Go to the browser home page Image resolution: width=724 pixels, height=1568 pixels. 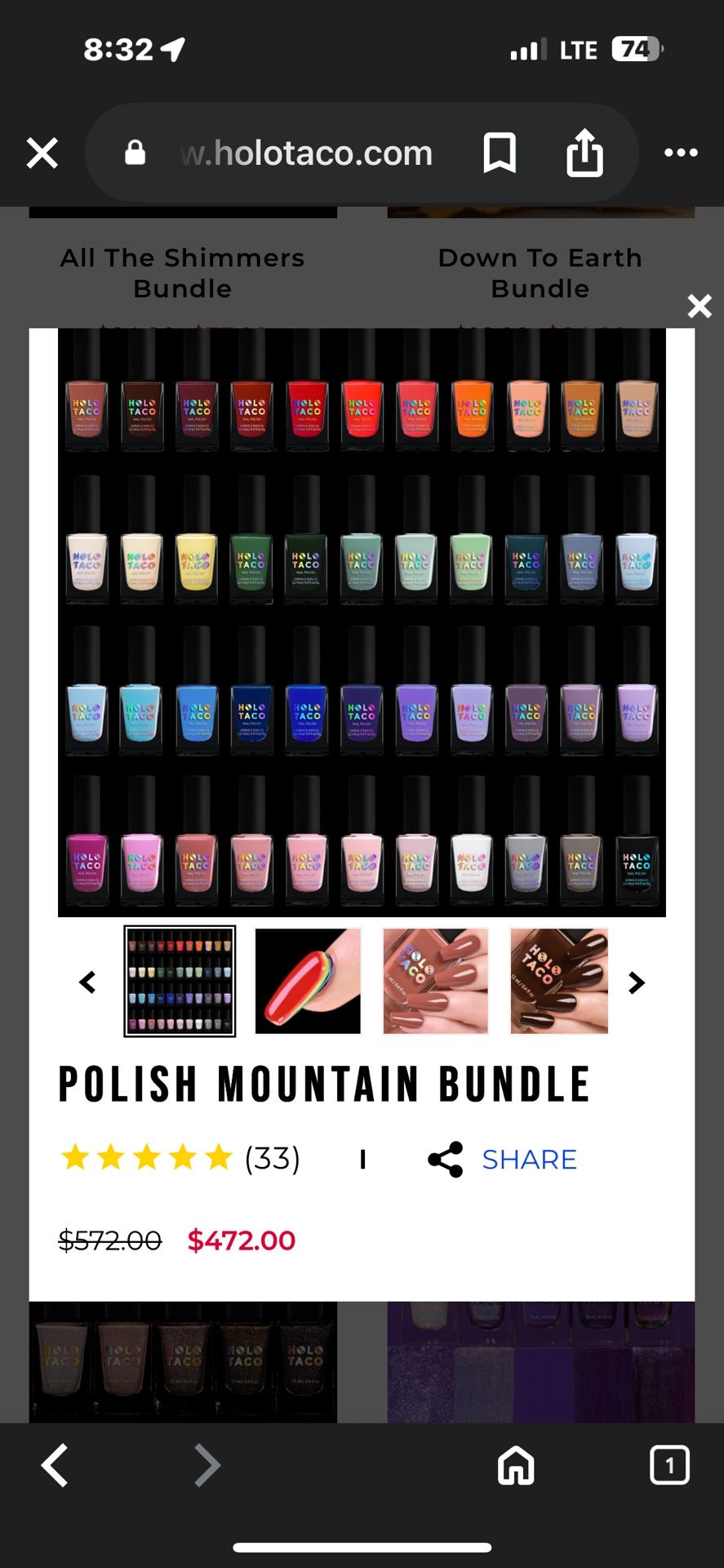click(516, 1465)
